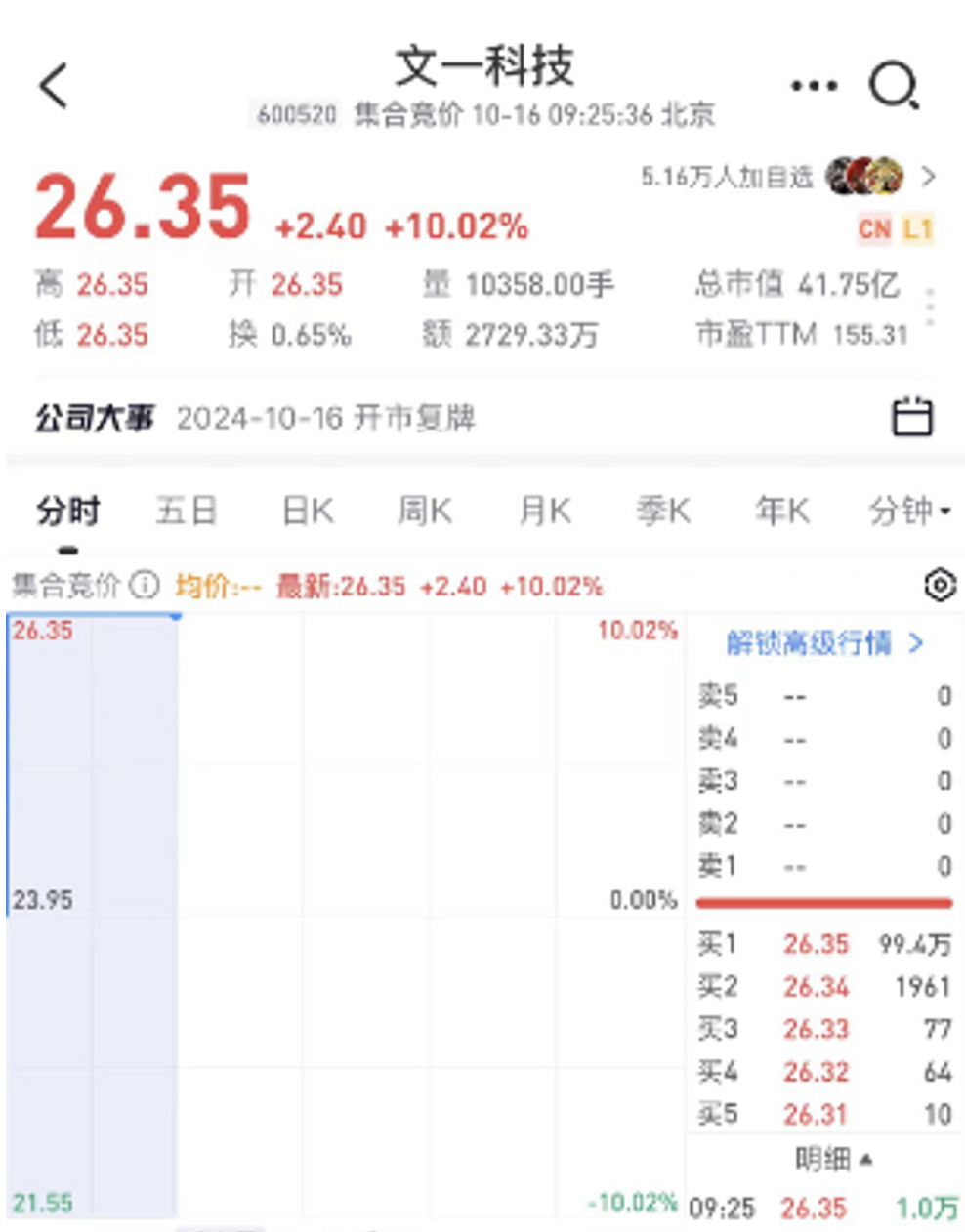Image resolution: width=965 pixels, height=1232 pixels.
Task: Open the three-dot overflow menu
Action: point(814,86)
